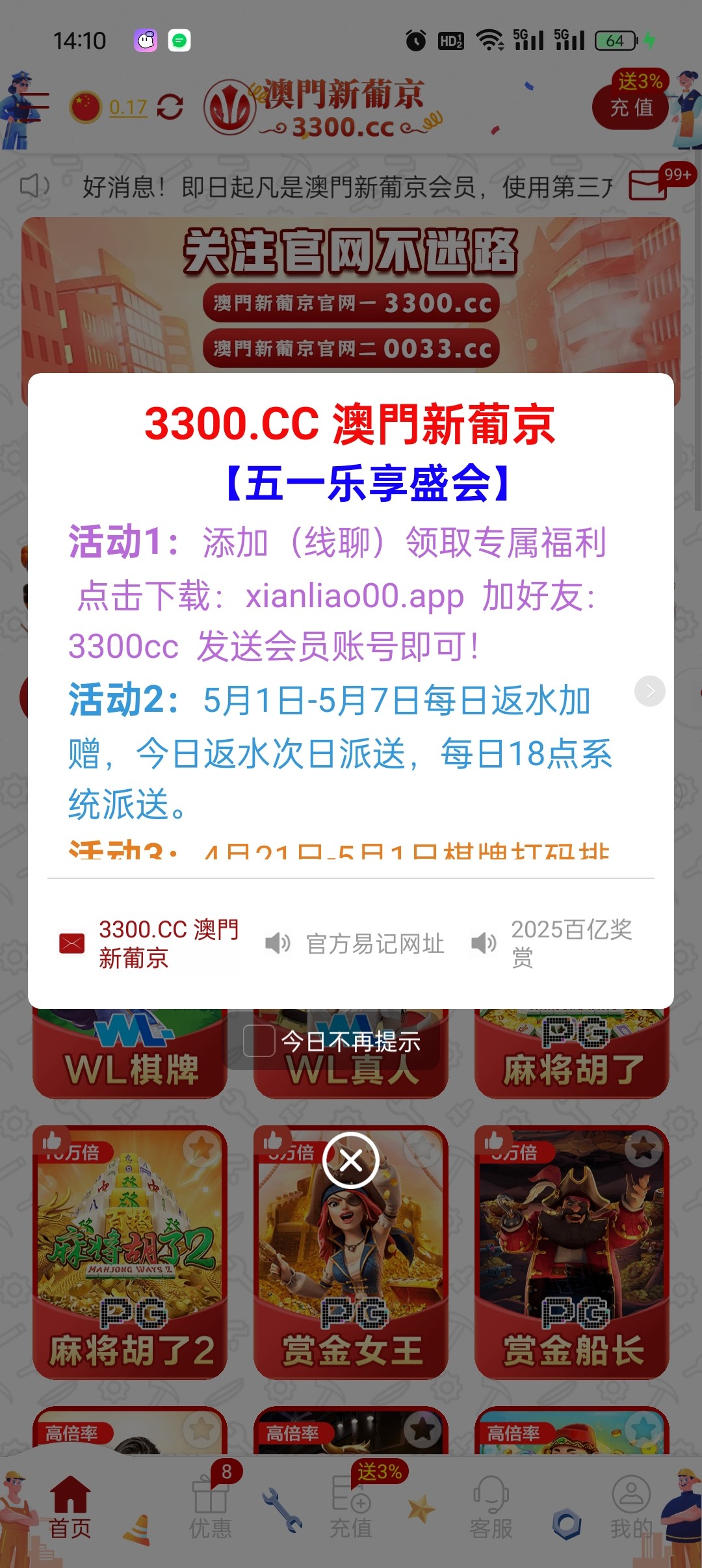
Task: Switch to the 优惠 tab
Action: pos(210,1515)
